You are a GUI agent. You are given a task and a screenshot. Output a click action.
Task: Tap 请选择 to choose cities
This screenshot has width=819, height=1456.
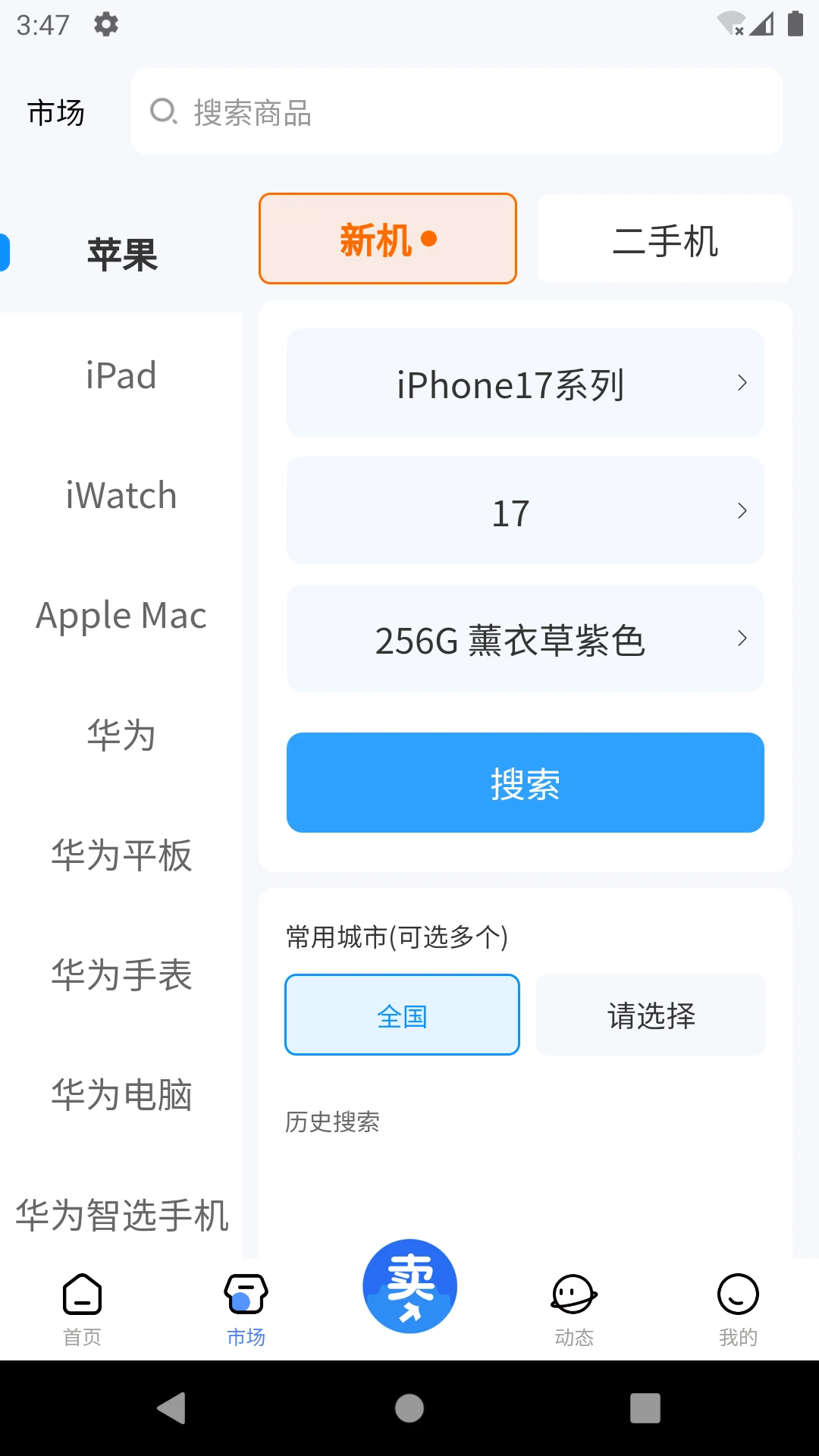coord(650,1015)
